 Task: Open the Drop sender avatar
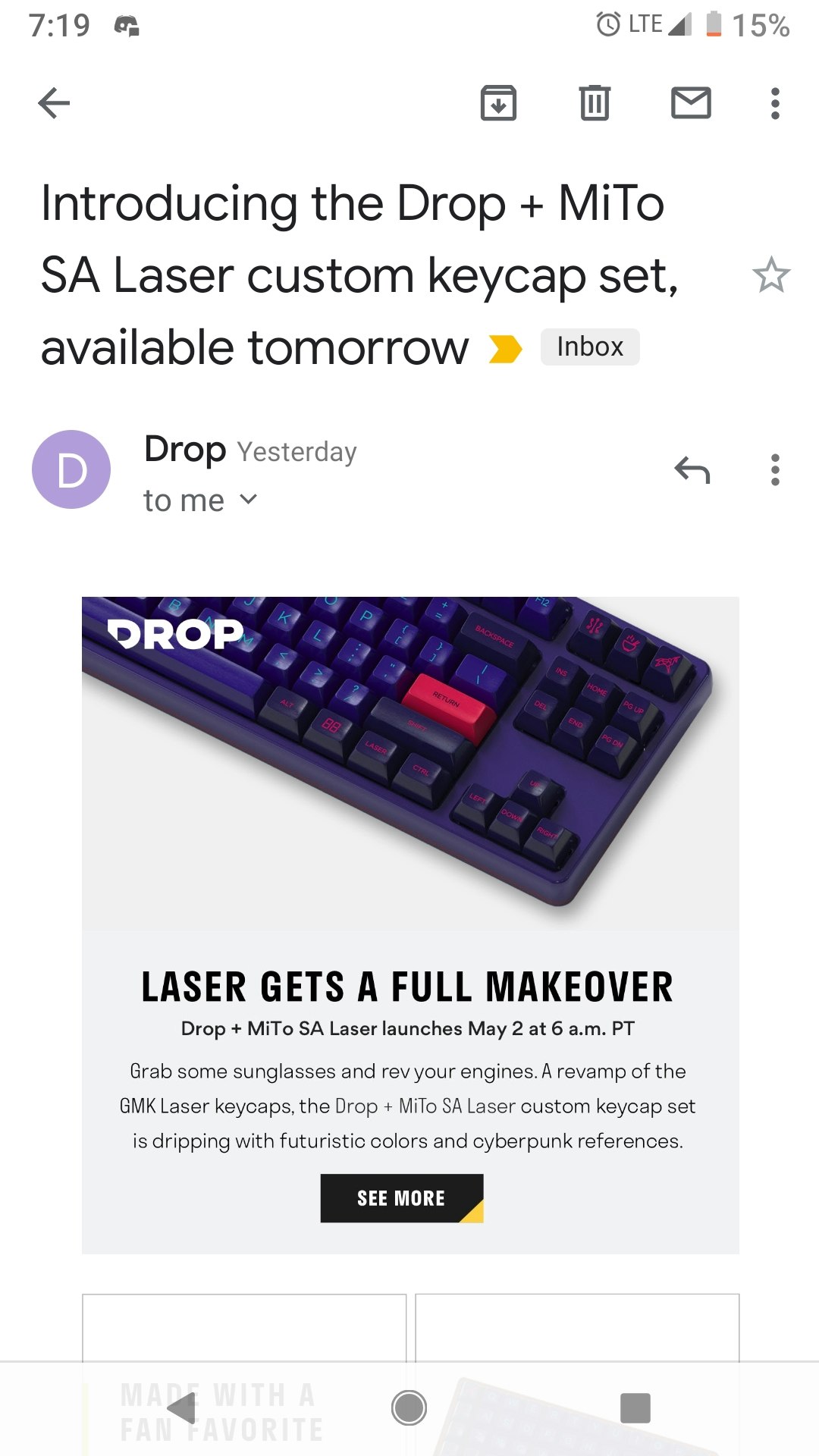click(71, 469)
